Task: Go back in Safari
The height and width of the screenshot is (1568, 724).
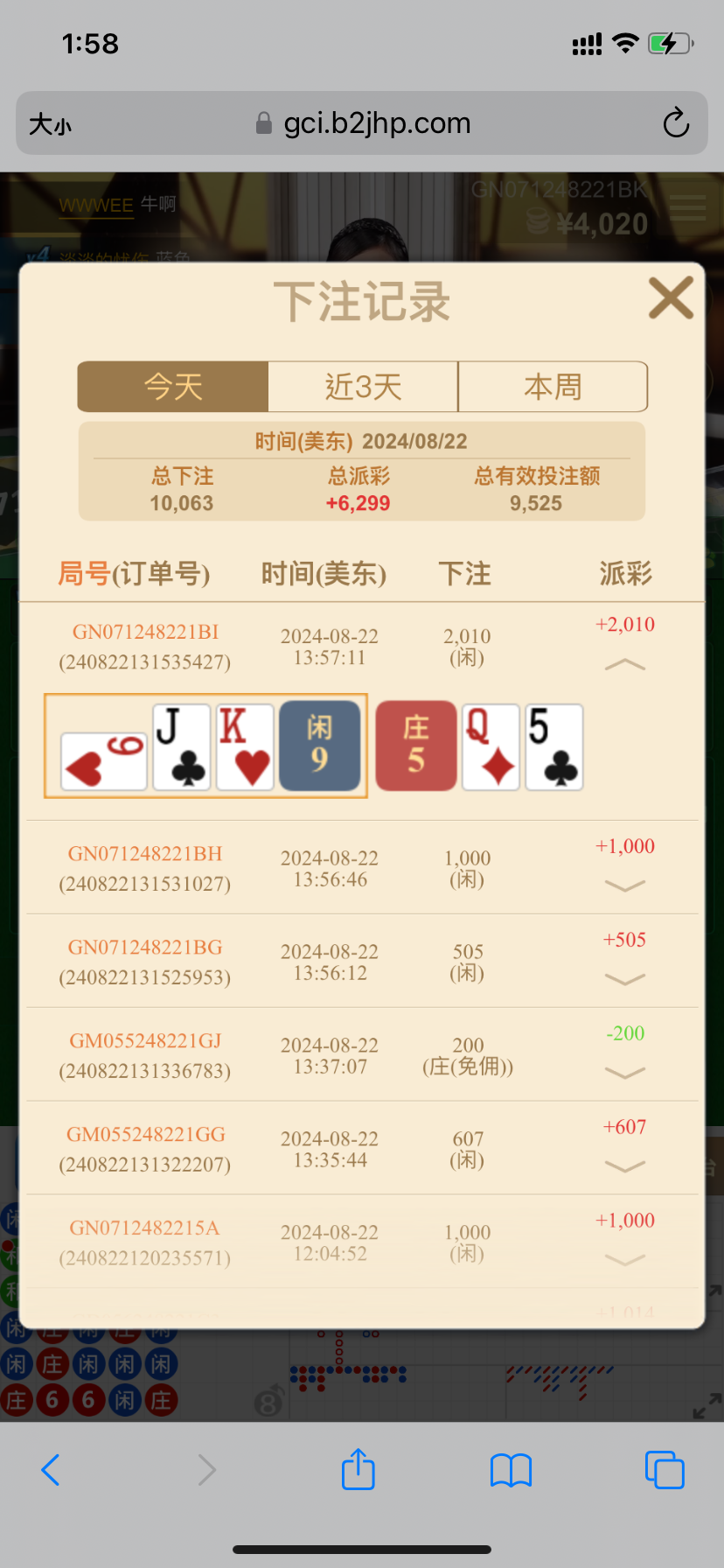Action: point(51,1470)
